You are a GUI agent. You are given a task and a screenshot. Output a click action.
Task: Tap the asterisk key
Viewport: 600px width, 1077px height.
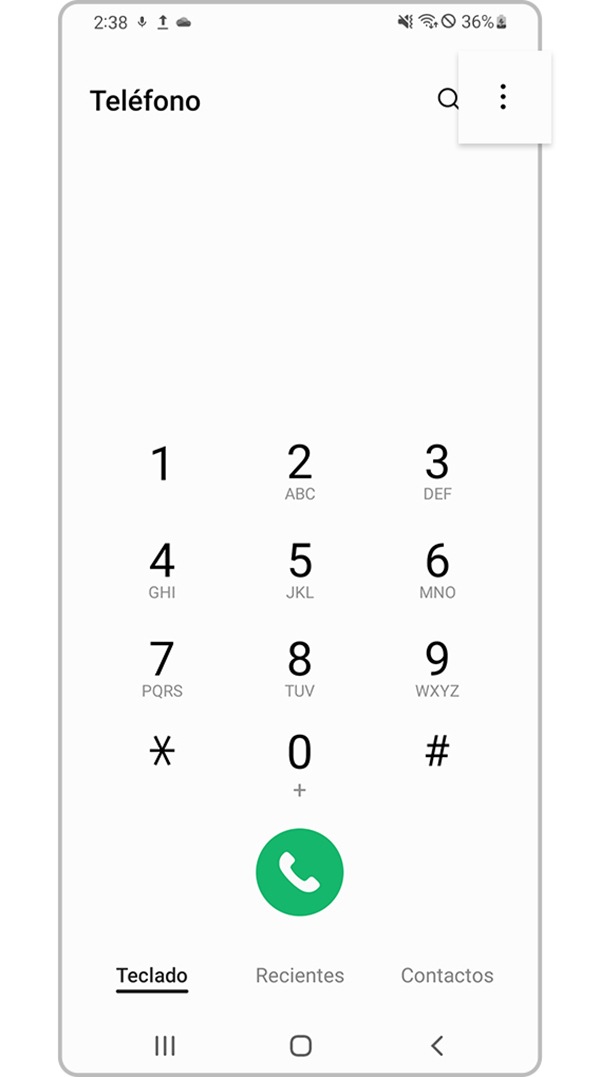pos(161,752)
